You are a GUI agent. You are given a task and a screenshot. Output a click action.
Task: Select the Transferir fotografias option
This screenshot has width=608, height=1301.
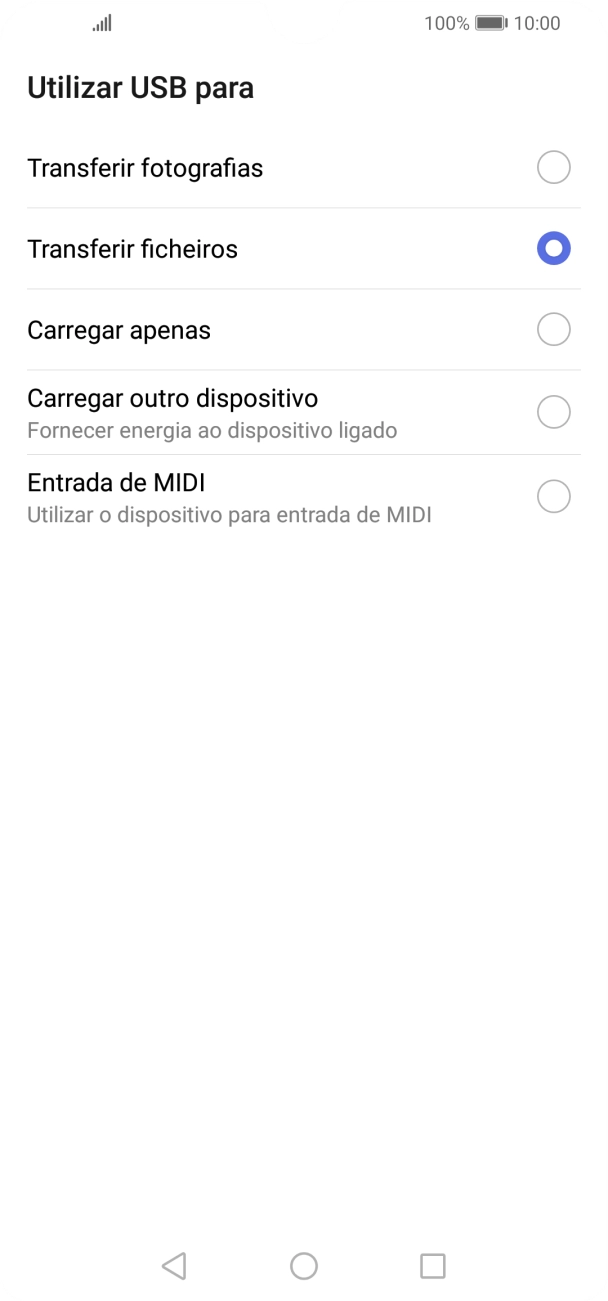pos(553,167)
